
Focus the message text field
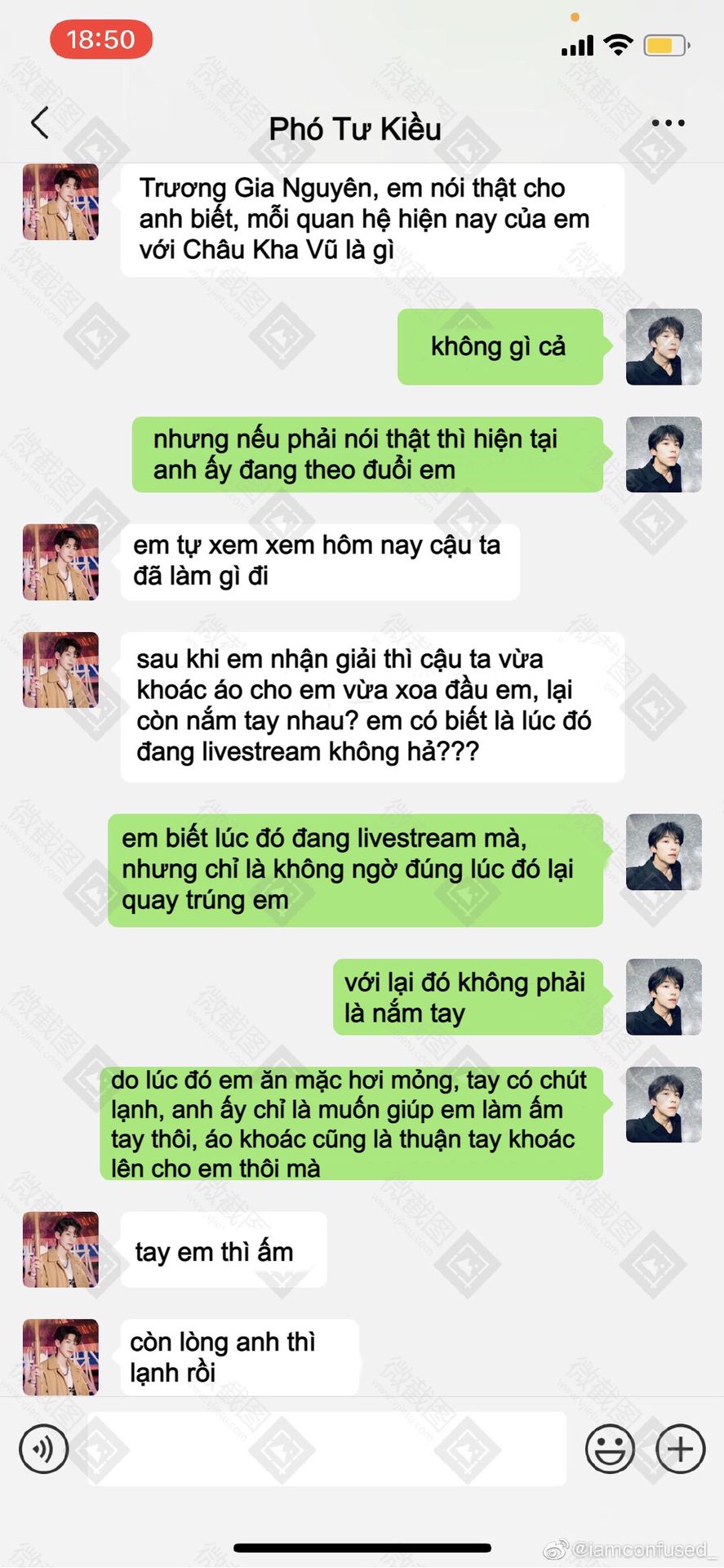(326, 1449)
